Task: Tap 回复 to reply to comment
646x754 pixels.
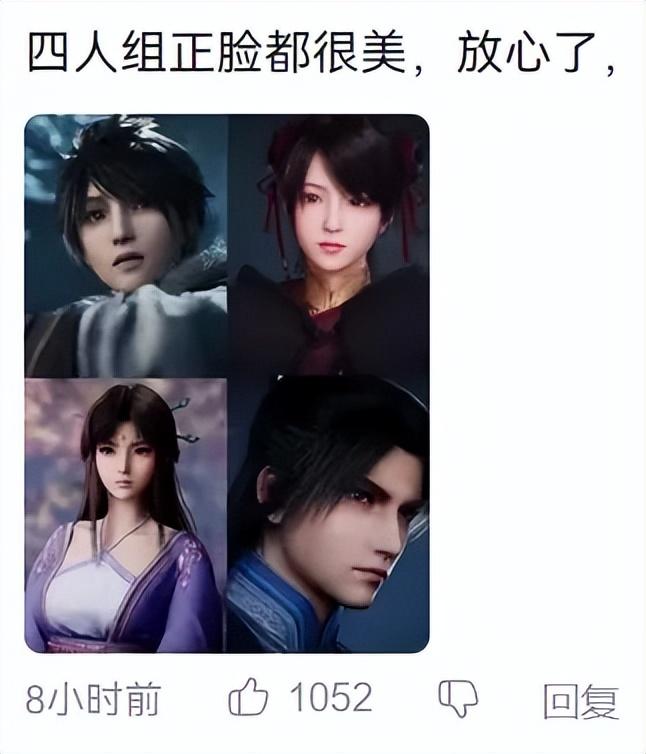Action: [x=580, y=700]
